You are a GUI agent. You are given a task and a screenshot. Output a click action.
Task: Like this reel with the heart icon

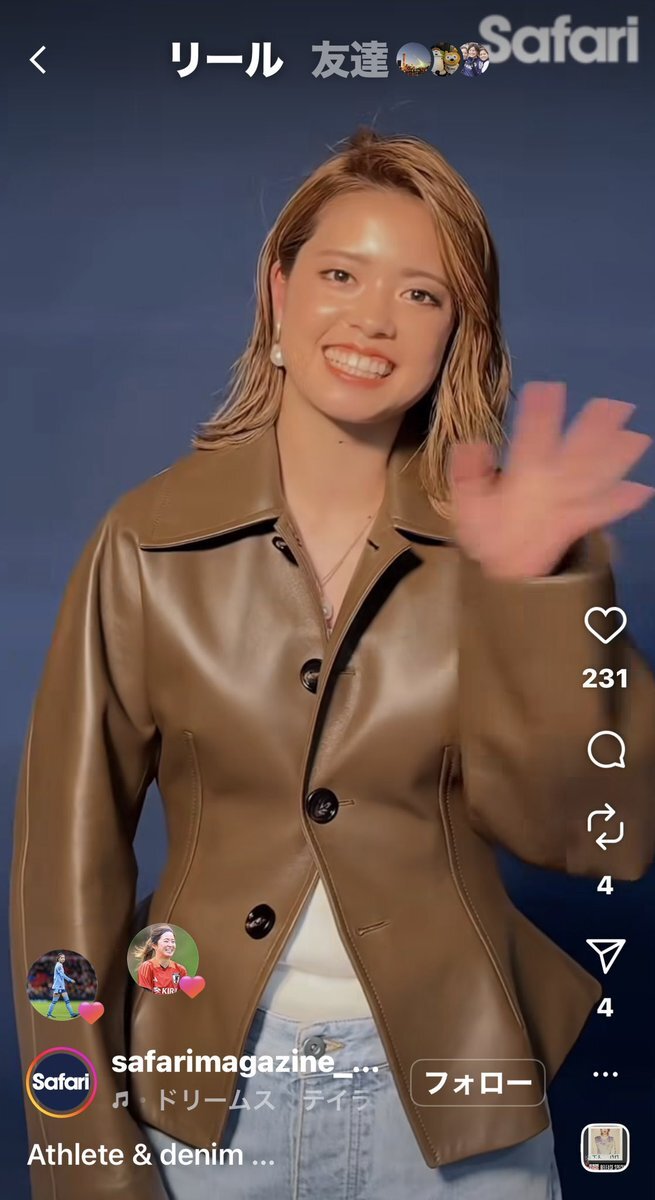pos(605,626)
